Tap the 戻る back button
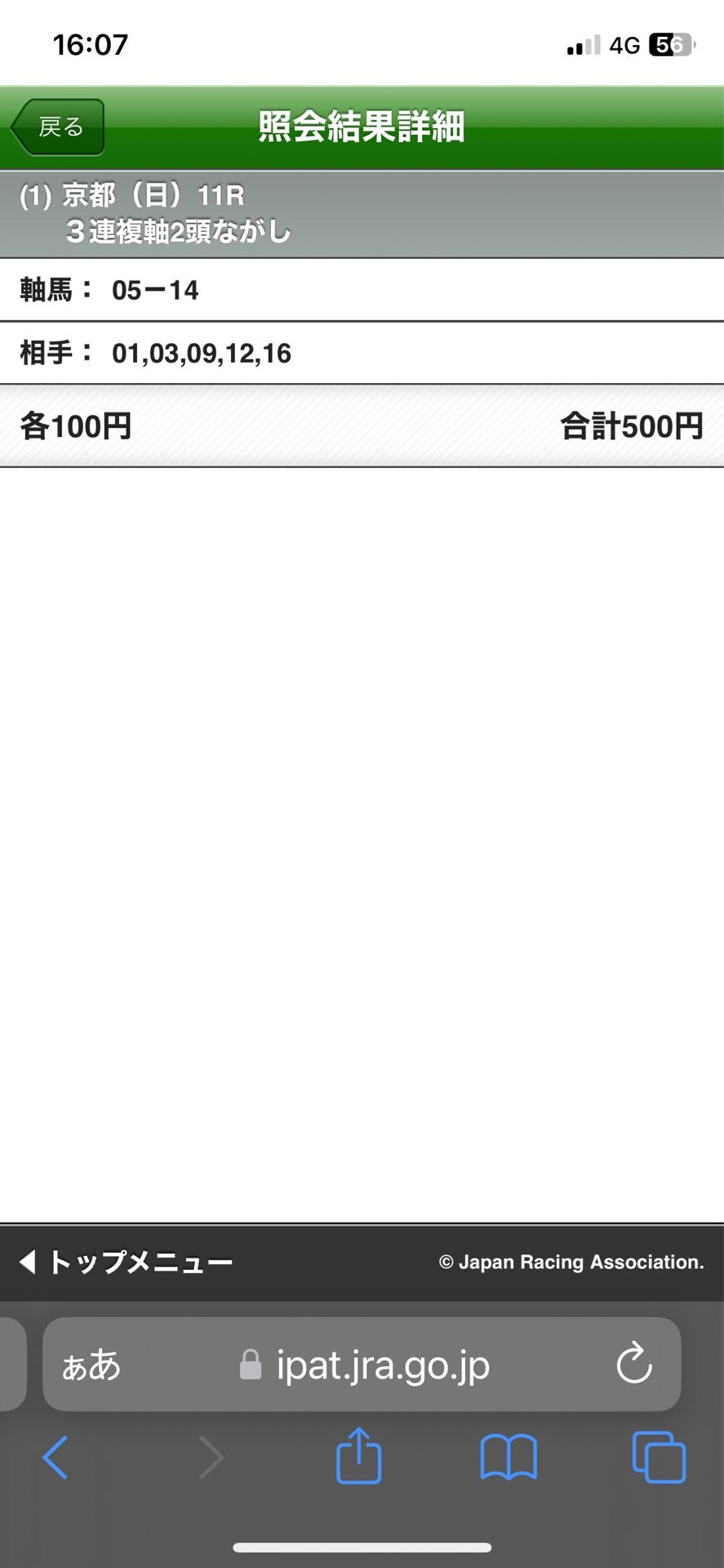Screen dimensions: 724x1568 click(x=58, y=127)
